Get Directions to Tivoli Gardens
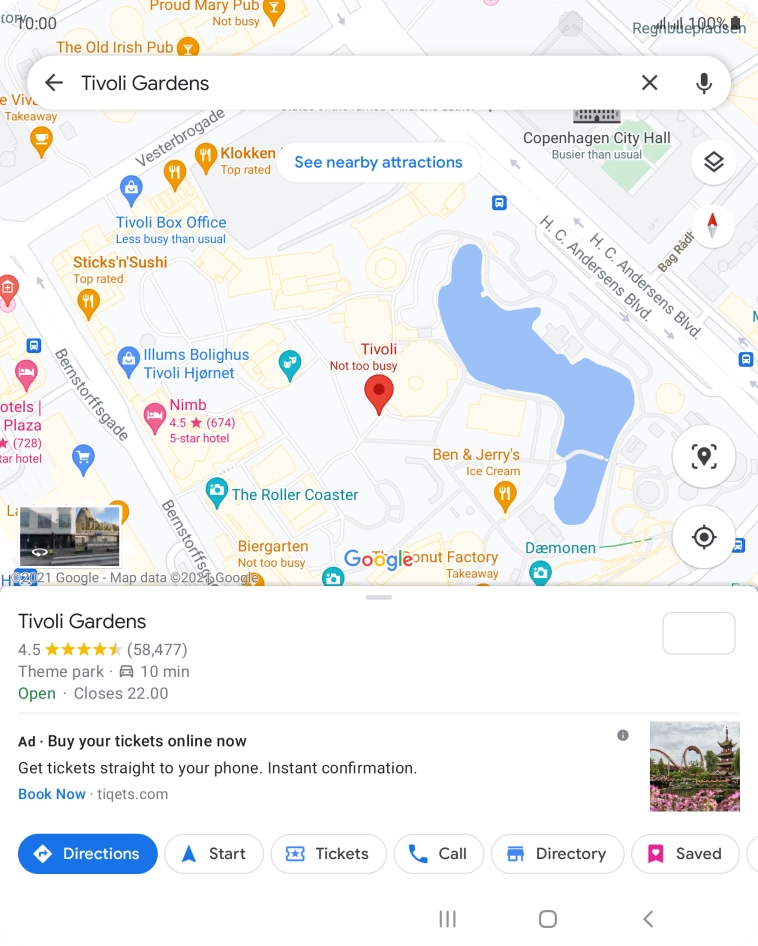This screenshot has width=758, height=946. point(88,854)
